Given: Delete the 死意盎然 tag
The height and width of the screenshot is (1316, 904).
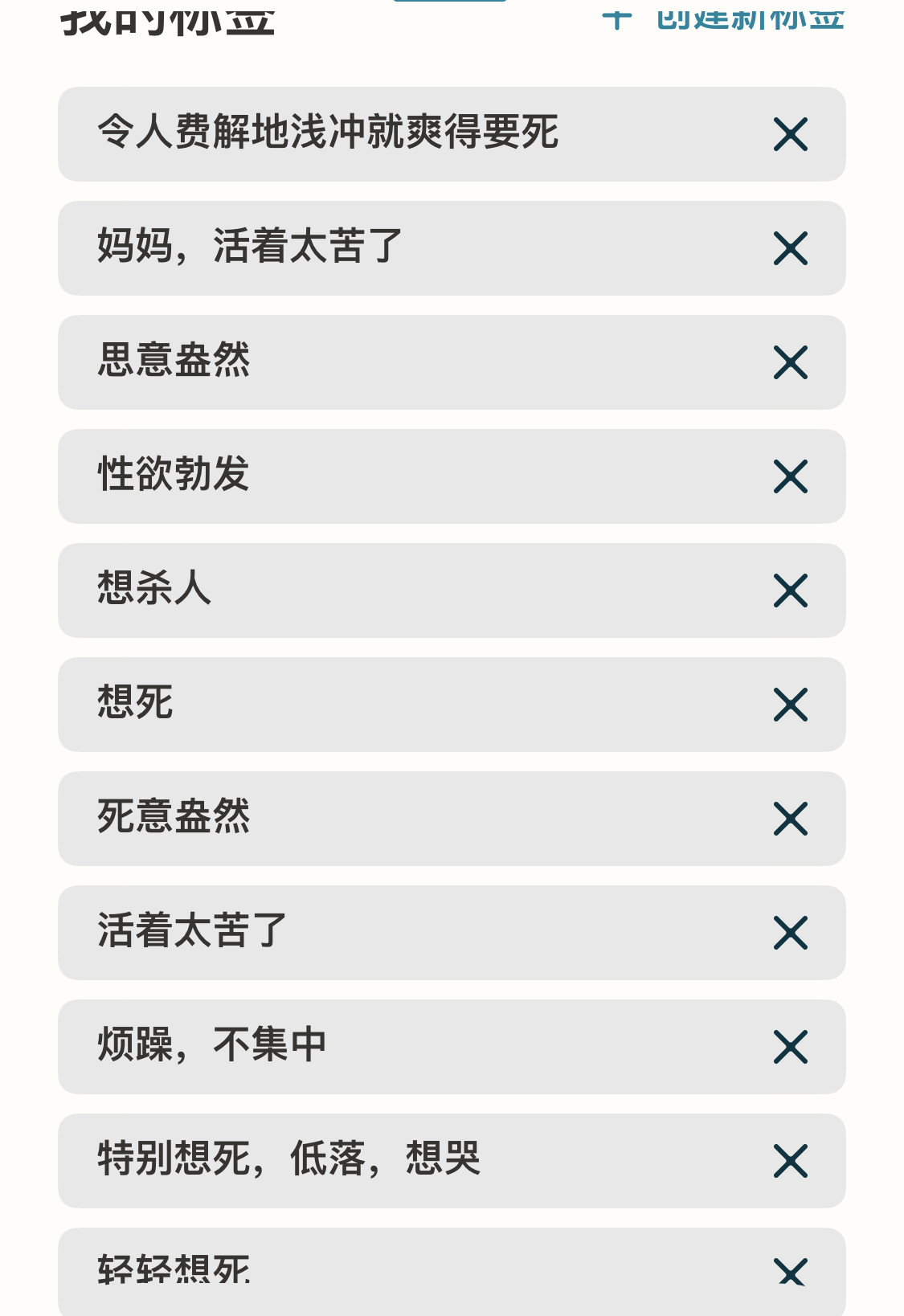Looking at the screenshot, I should click(791, 819).
